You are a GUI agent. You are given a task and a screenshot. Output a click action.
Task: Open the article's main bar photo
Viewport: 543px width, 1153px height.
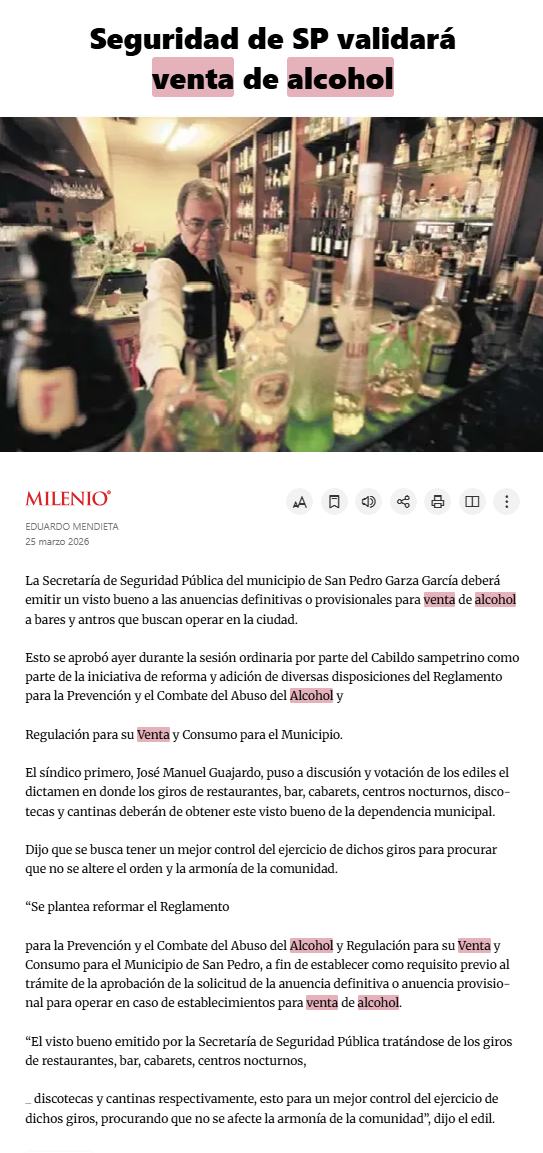272,285
